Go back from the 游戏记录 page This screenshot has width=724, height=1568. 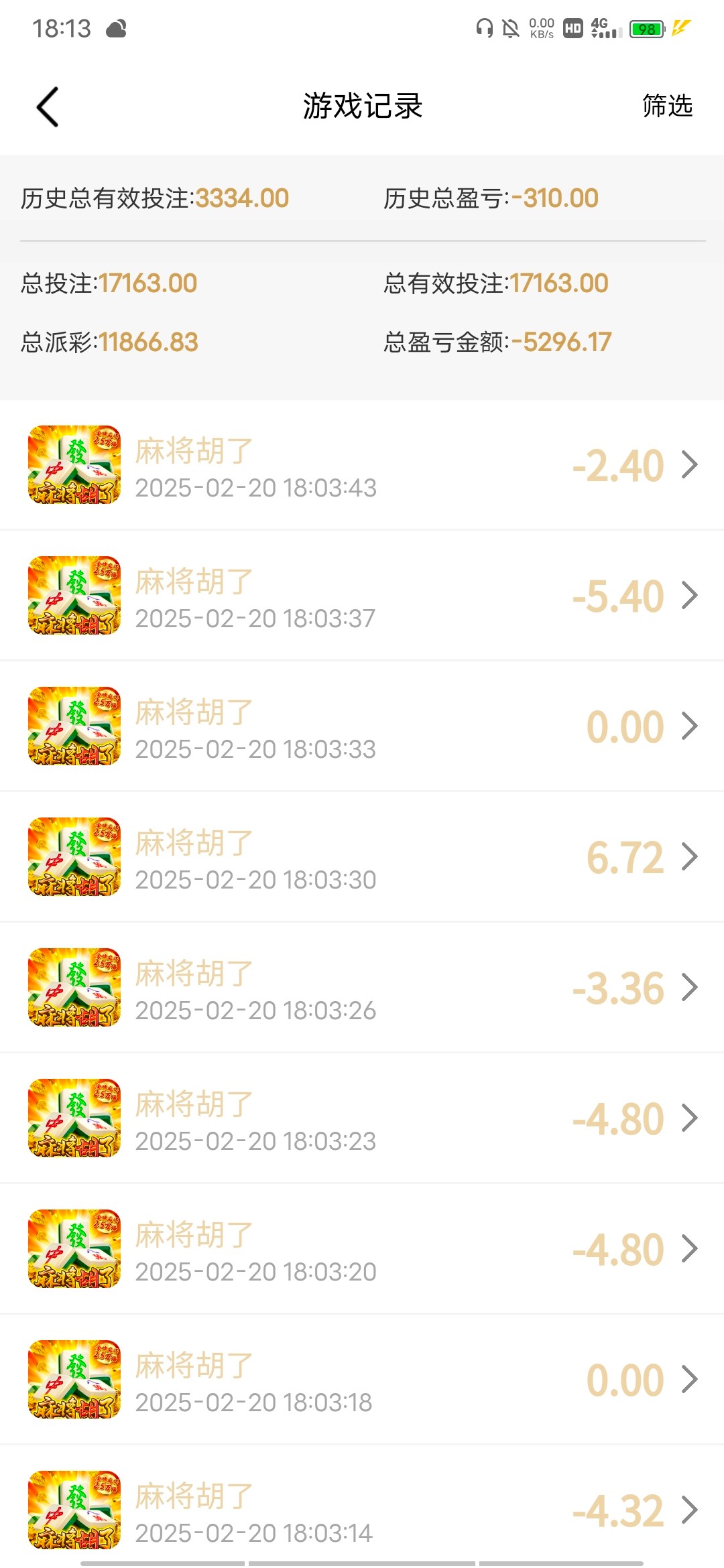pyautogui.click(x=48, y=107)
